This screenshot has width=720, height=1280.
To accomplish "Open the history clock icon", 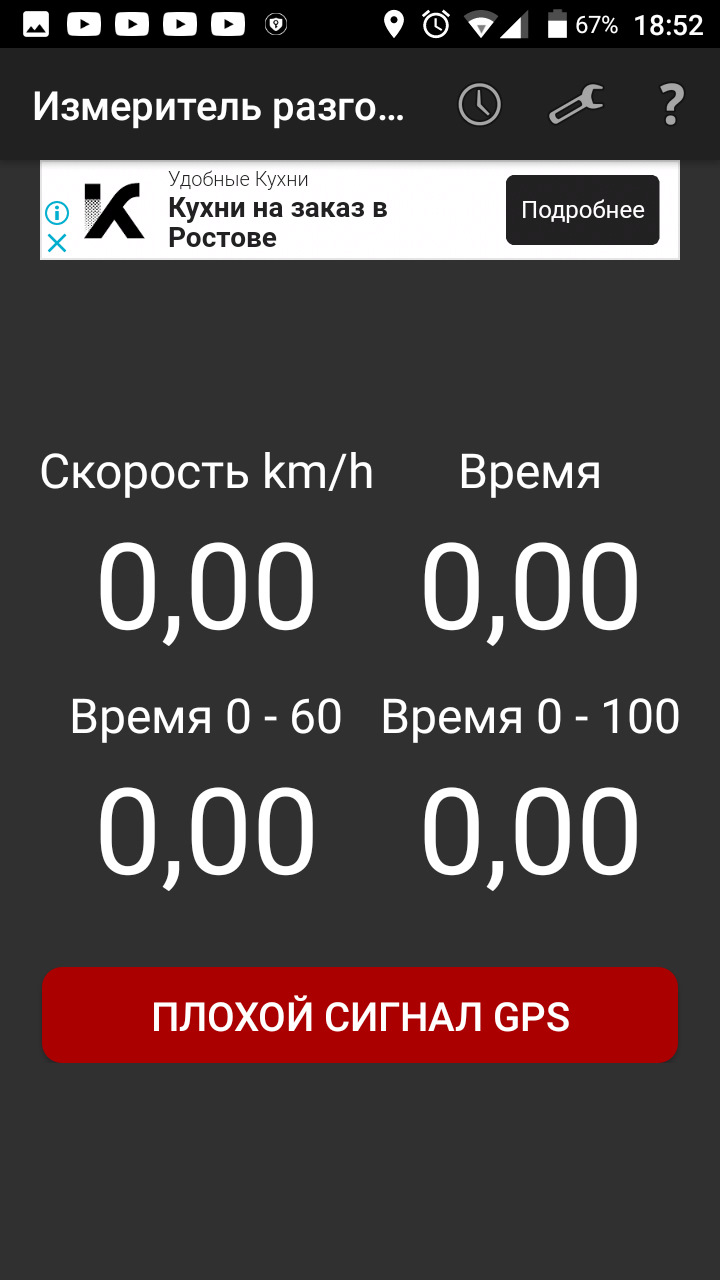I will (x=479, y=105).
